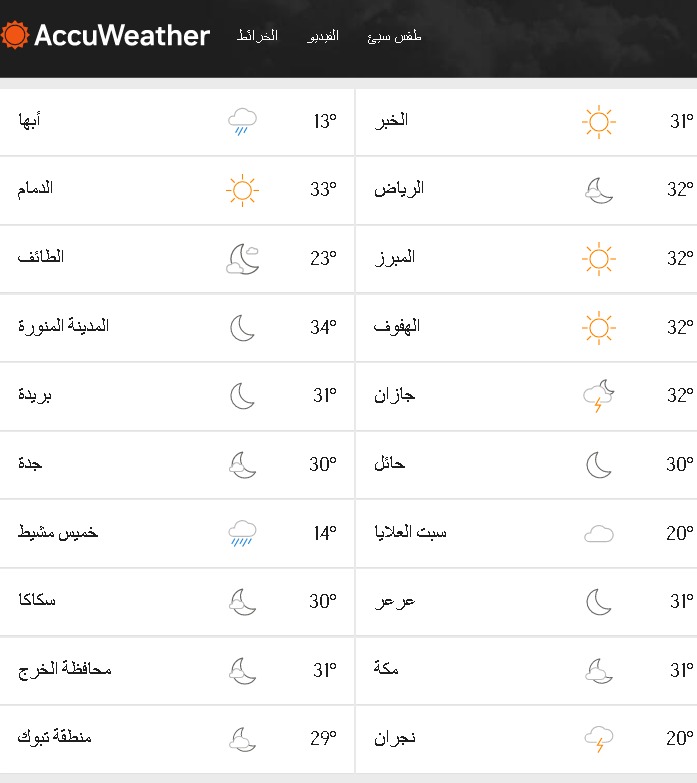Open weather for جازان
This screenshot has height=783, width=697.
(525, 396)
